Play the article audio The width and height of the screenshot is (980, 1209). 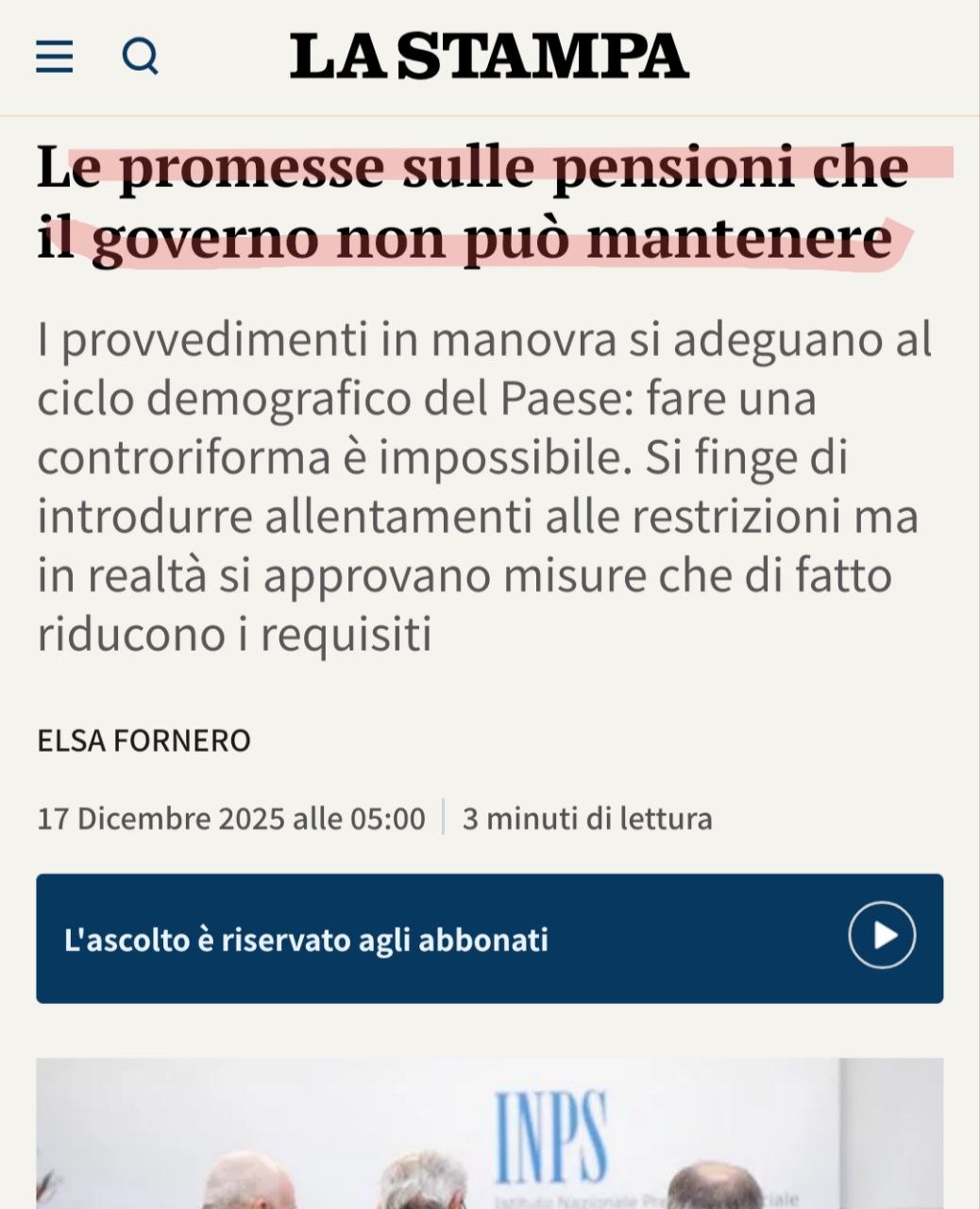(881, 936)
